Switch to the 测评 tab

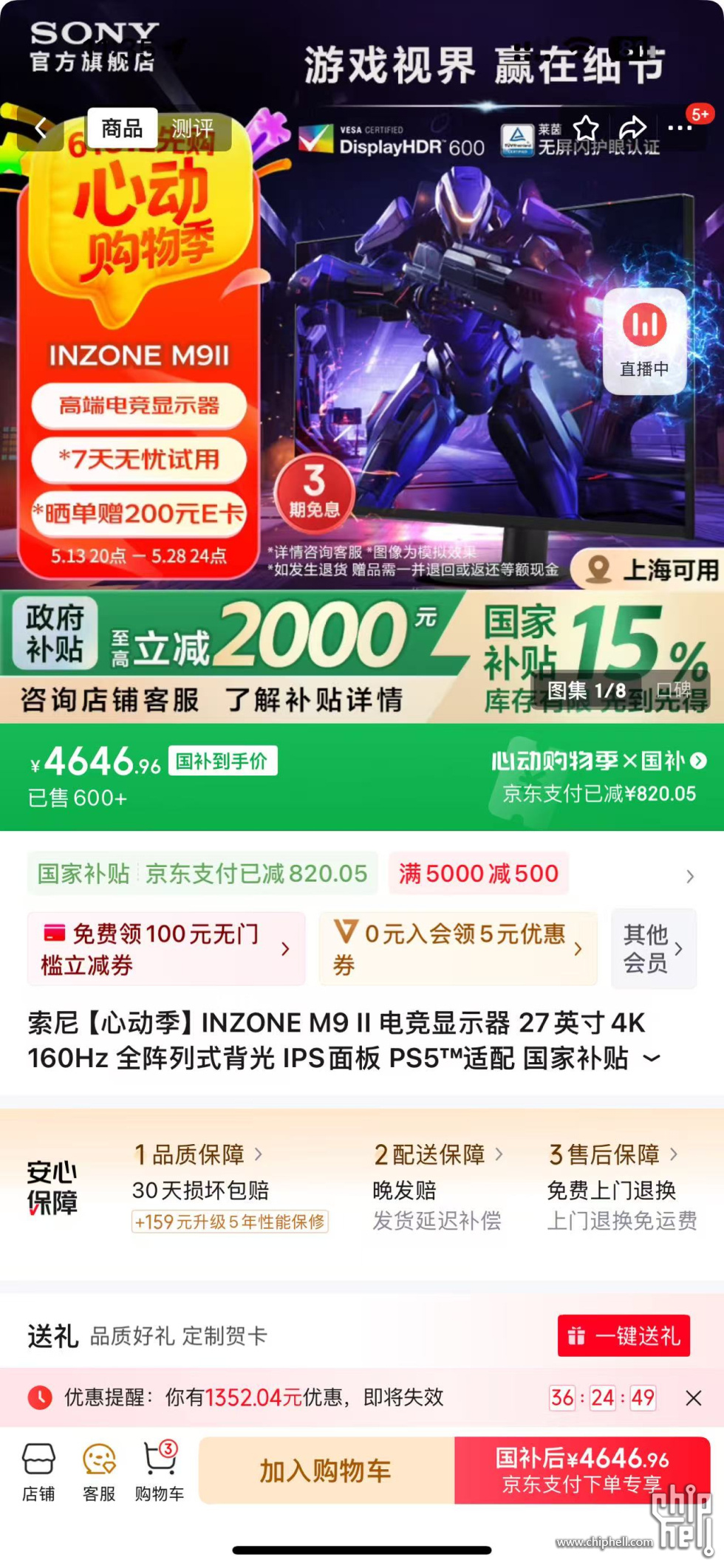pos(192,129)
